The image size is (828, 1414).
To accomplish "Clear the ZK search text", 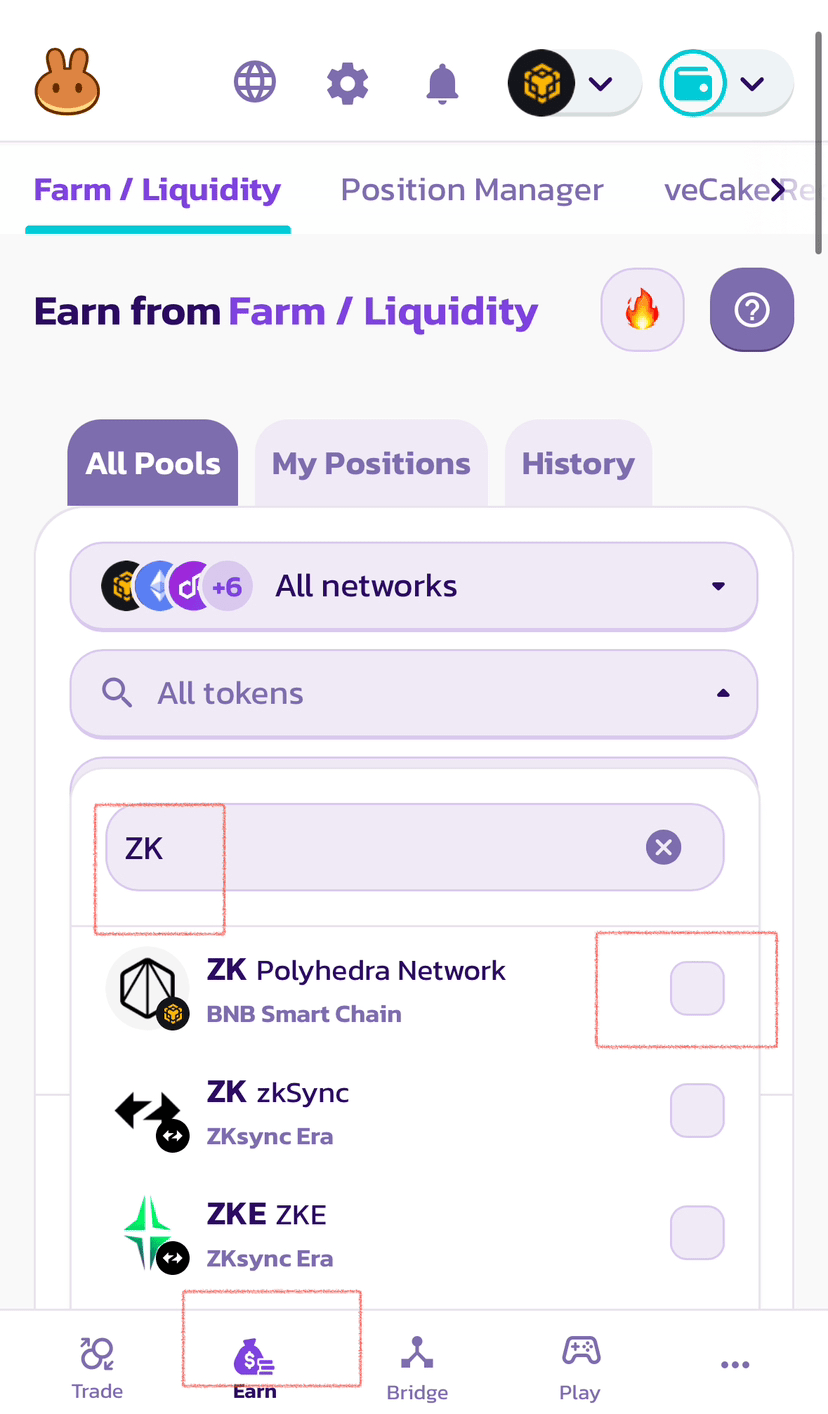I will point(663,848).
